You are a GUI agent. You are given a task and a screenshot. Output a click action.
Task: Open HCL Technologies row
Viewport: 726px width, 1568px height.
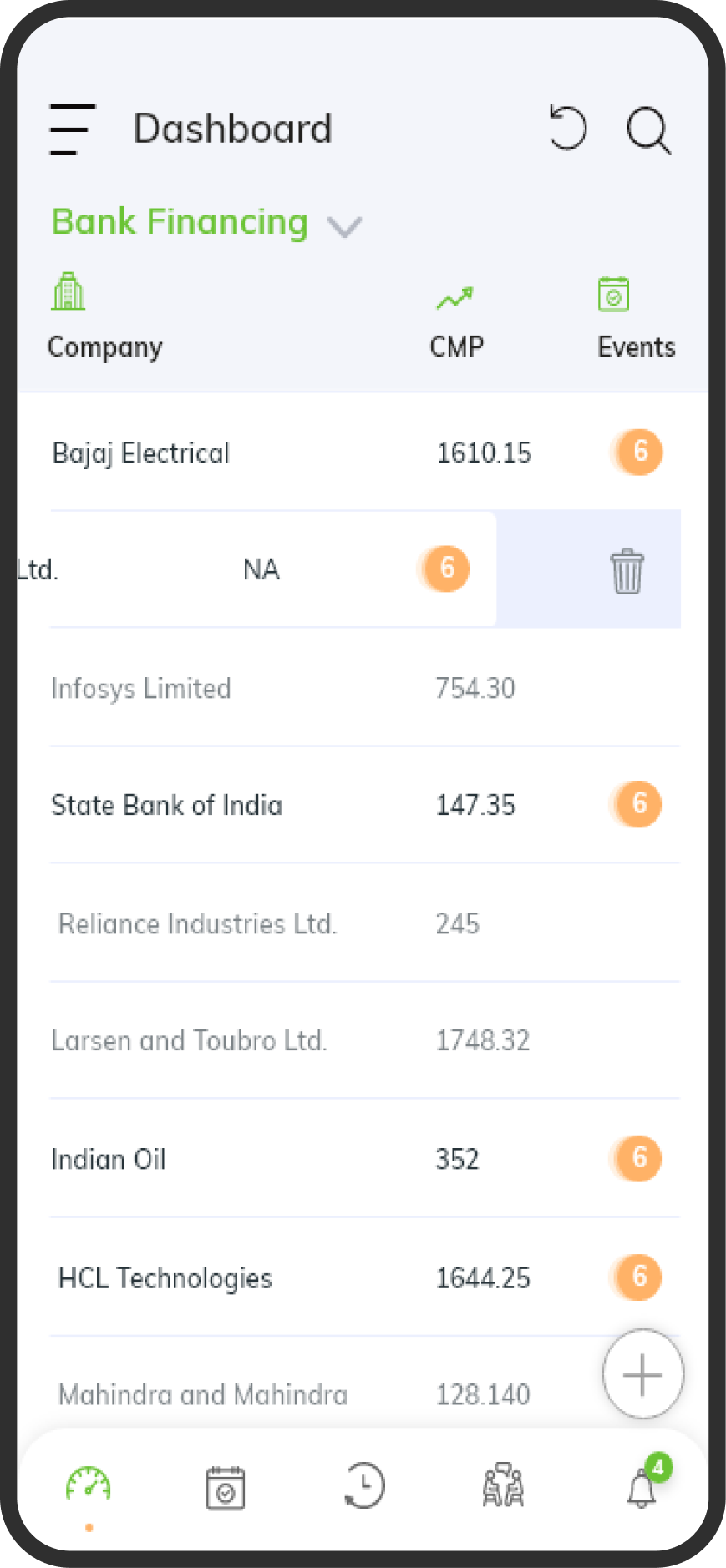(x=365, y=1277)
